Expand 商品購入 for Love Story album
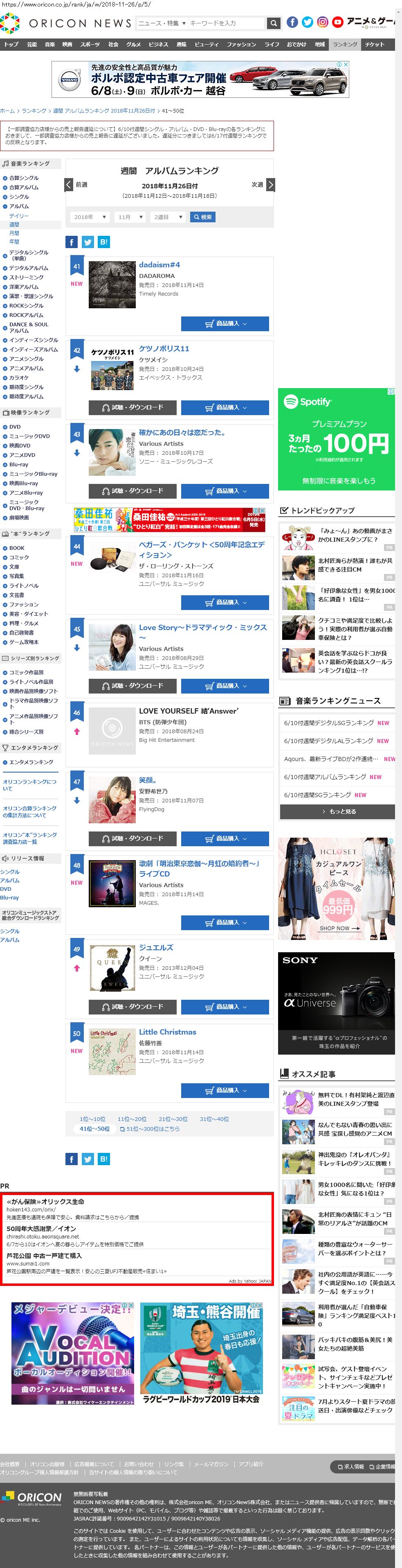Screen dimensions: 402x1568 click(225, 686)
